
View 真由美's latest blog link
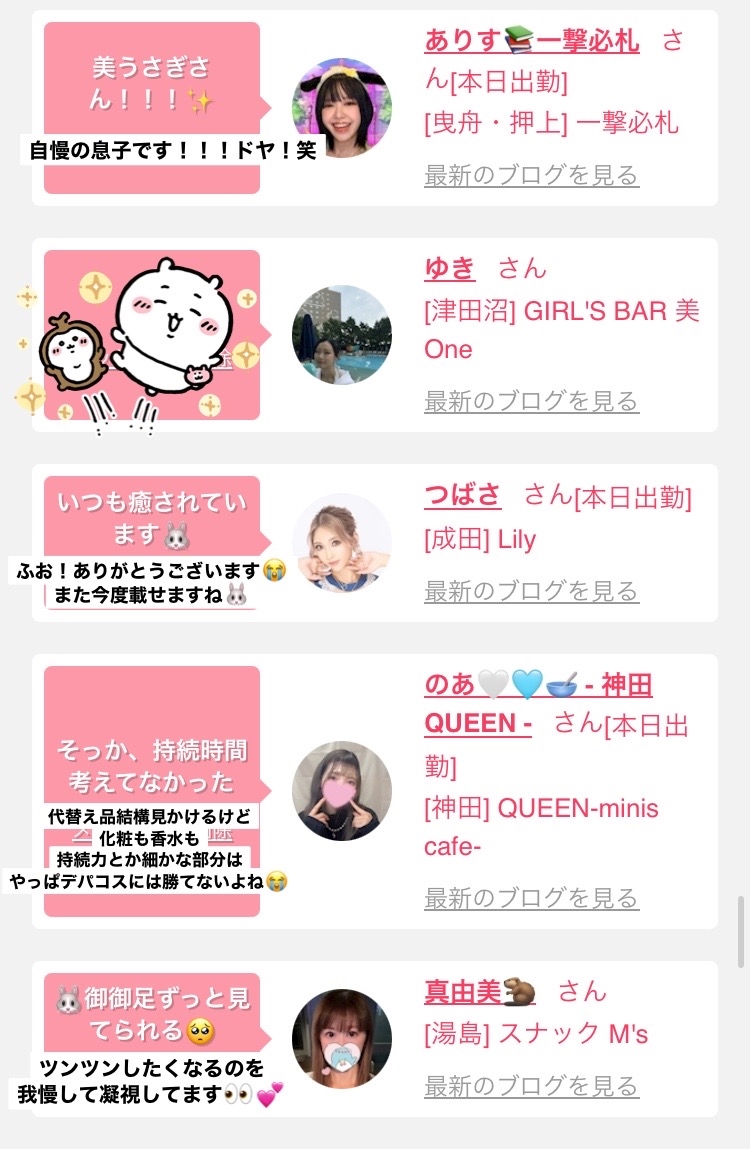pos(532,1086)
